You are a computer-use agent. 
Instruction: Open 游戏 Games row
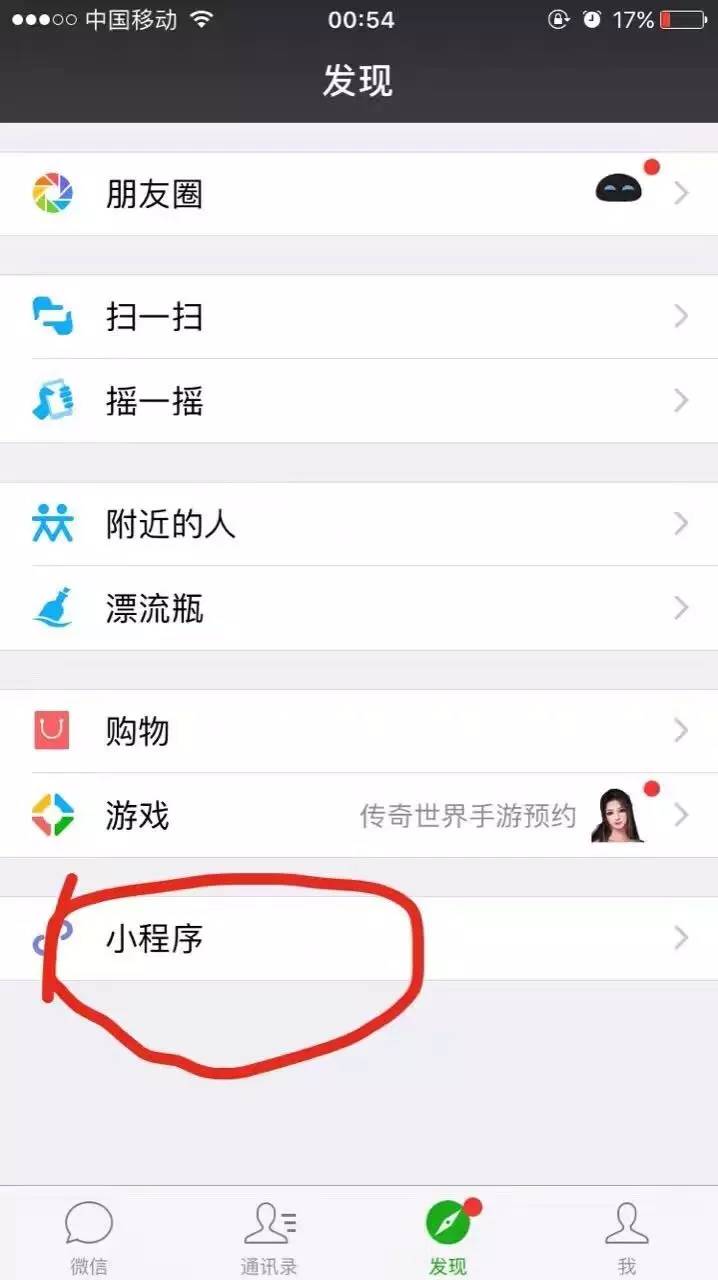tap(359, 815)
